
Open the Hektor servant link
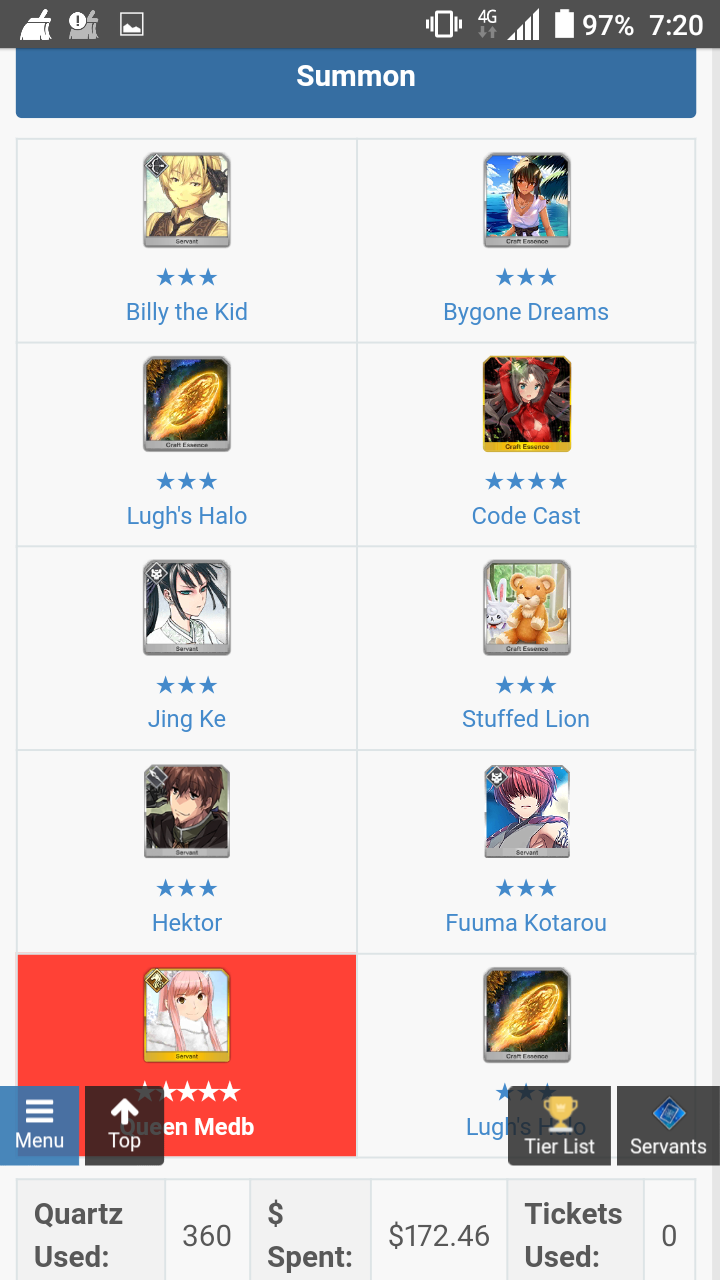click(x=187, y=923)
